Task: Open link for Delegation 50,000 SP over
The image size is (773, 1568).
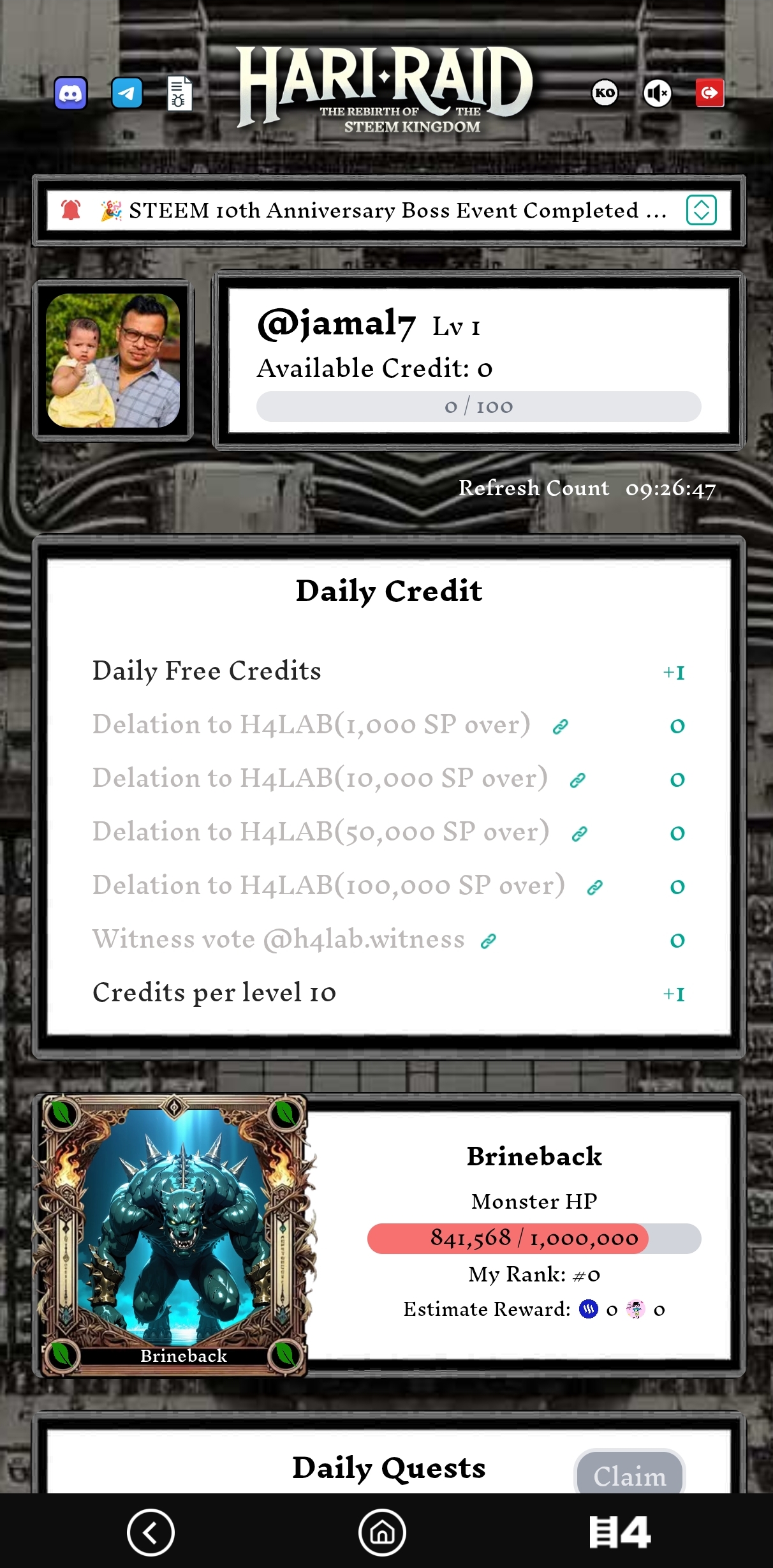Action: point(579,833)
